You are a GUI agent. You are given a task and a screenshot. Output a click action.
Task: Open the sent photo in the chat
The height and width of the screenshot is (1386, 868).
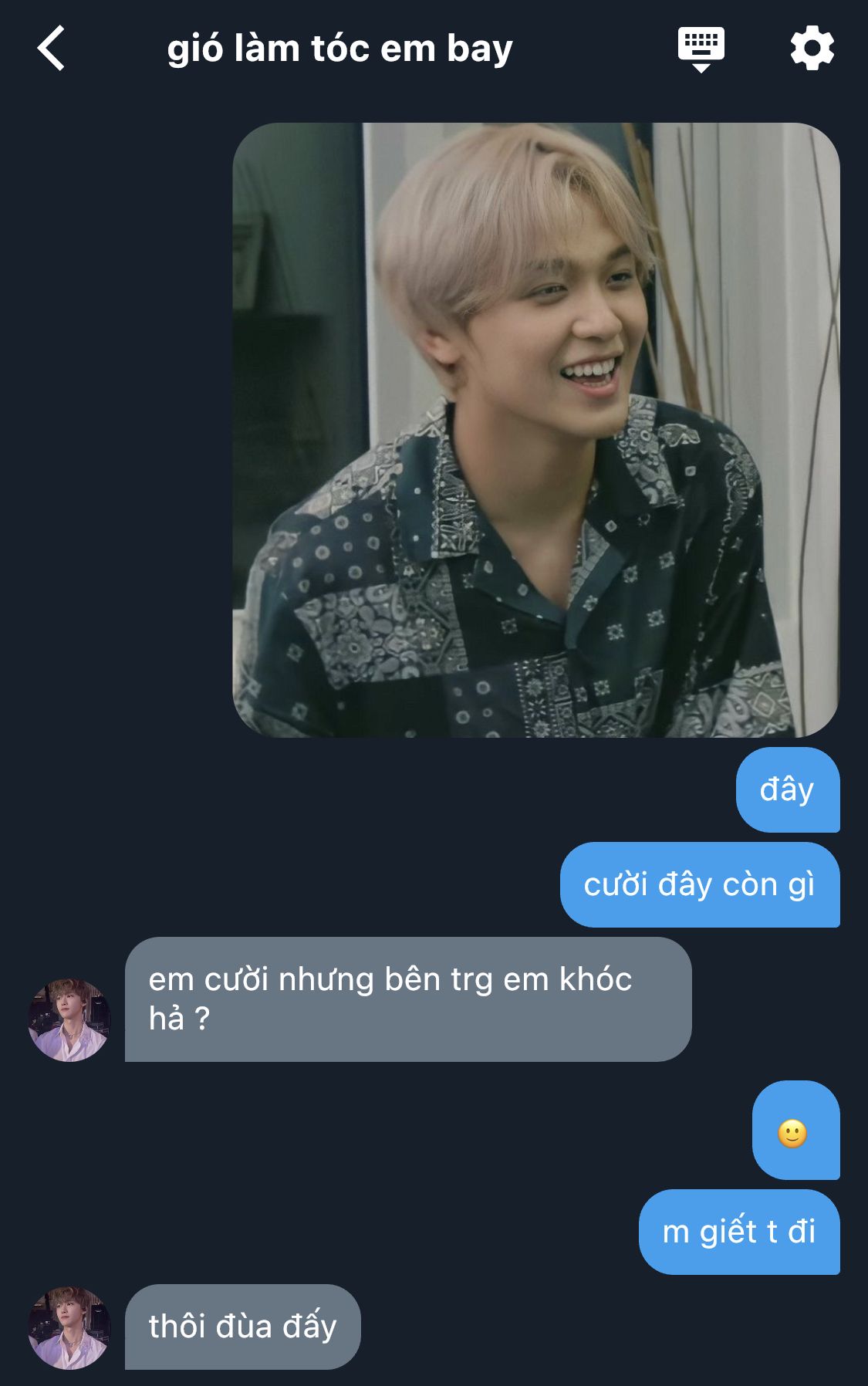point(535,430)
